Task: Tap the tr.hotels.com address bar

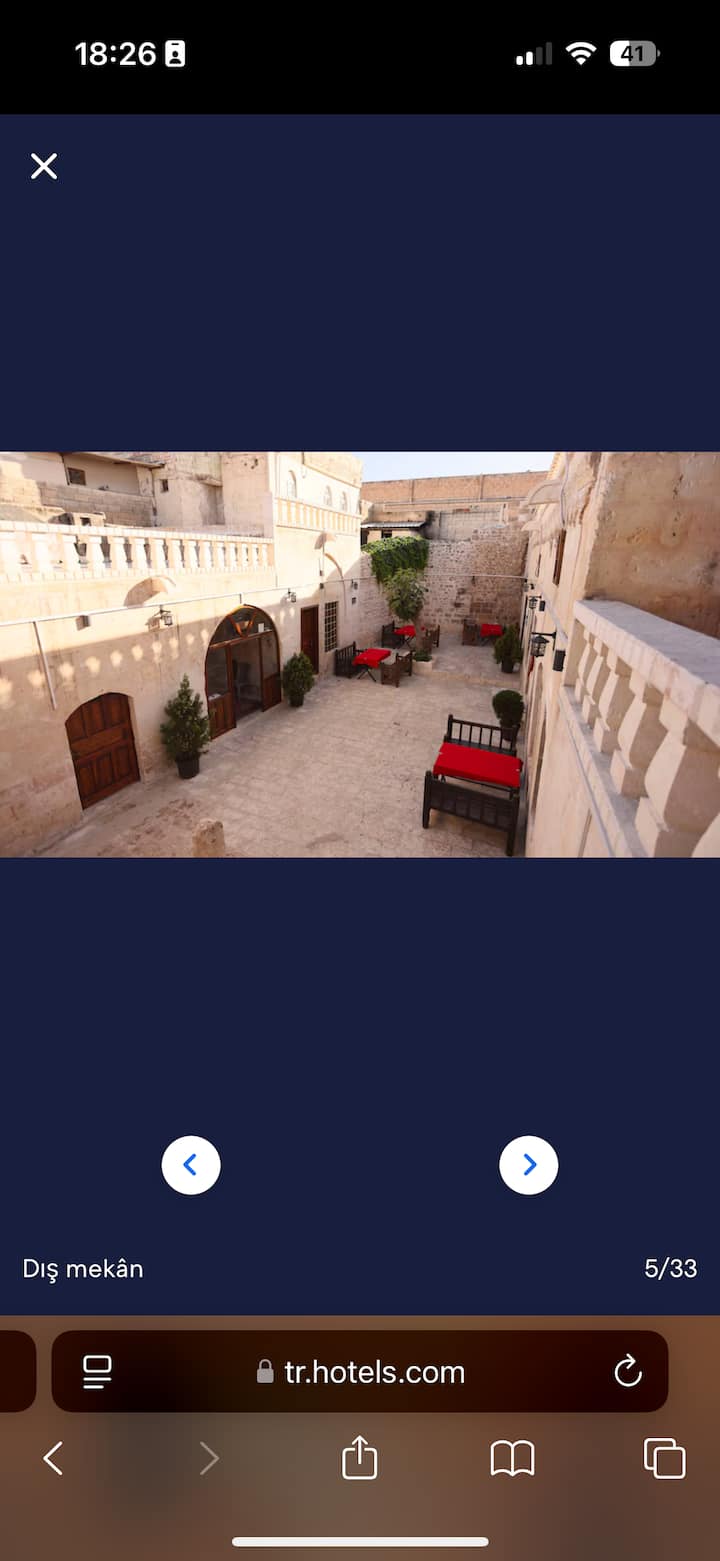Action: point(360,1371)
